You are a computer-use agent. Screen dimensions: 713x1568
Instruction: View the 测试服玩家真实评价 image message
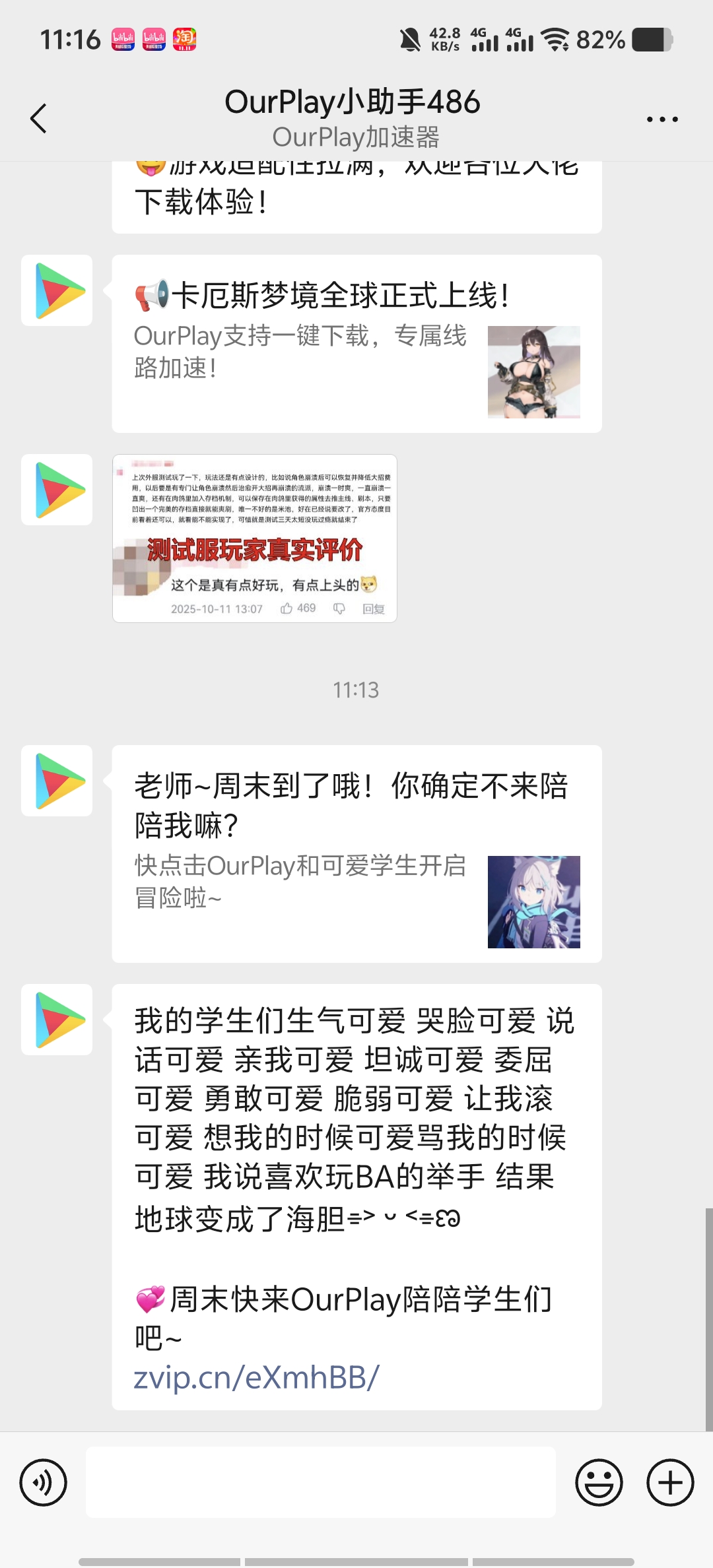click(255, 539)
